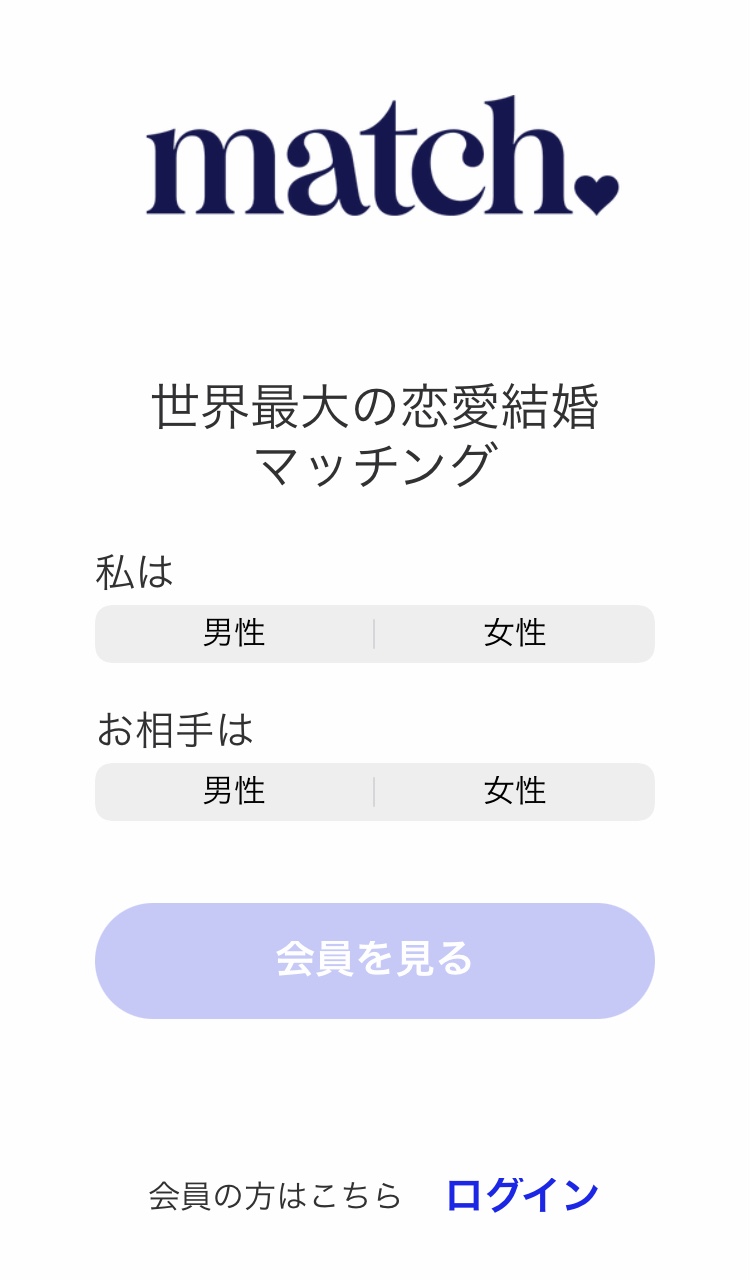Tap the 会員を見る button

coord(375,960)
